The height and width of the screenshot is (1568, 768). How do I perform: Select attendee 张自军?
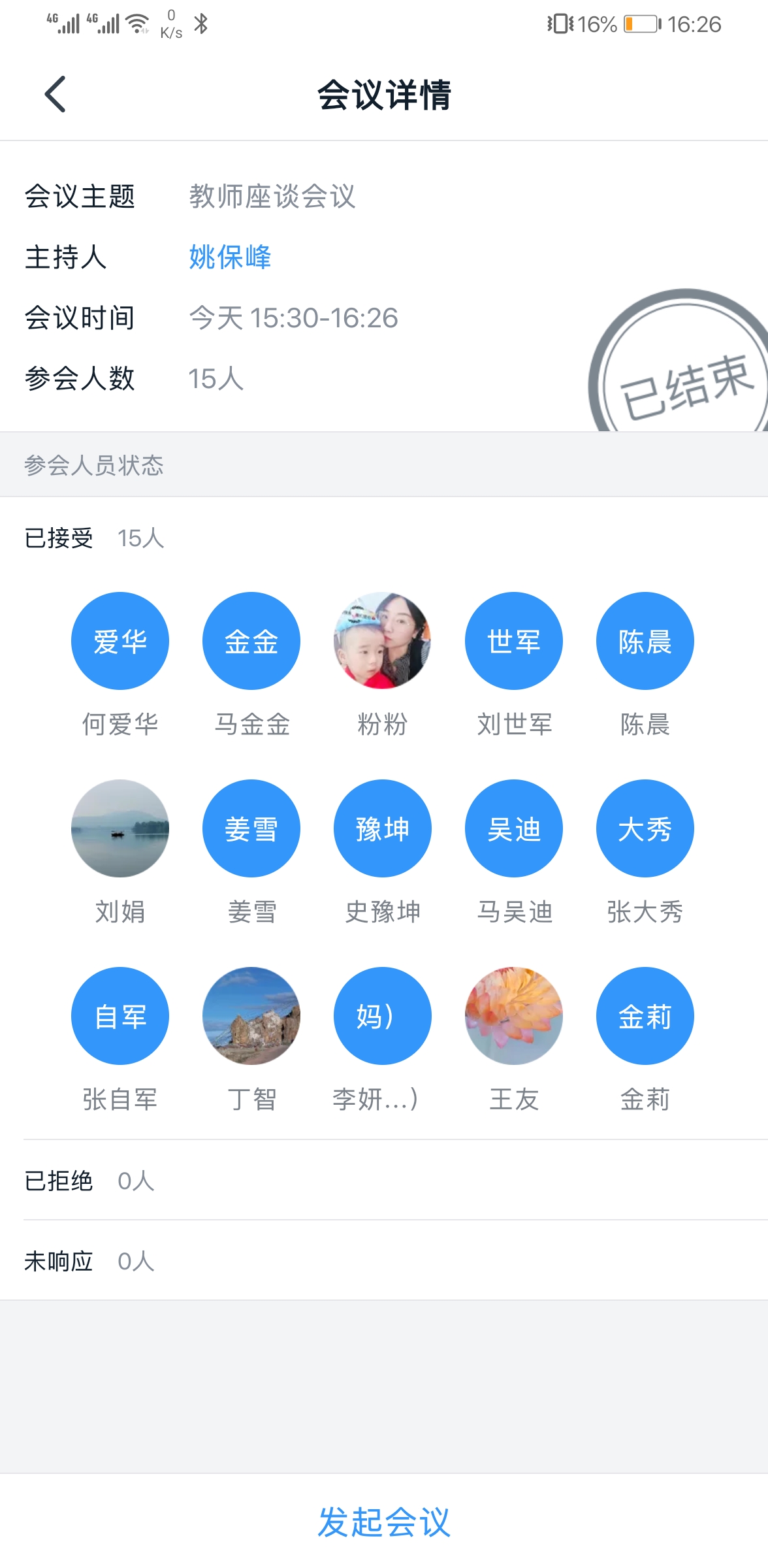tap(120, 1016)
